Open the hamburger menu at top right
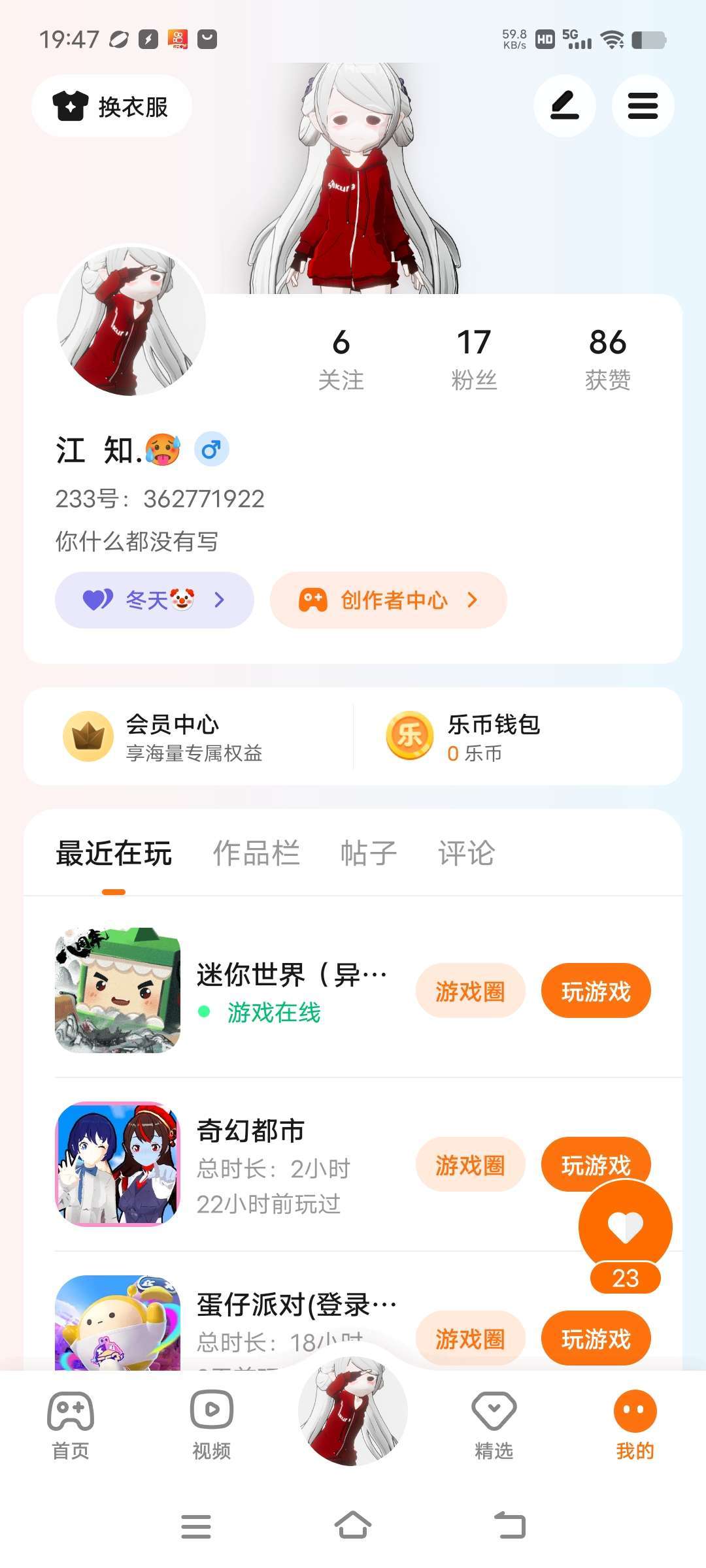Viewport: 706px width, 1568px height. pyautogui.click(x=643, y=106)
